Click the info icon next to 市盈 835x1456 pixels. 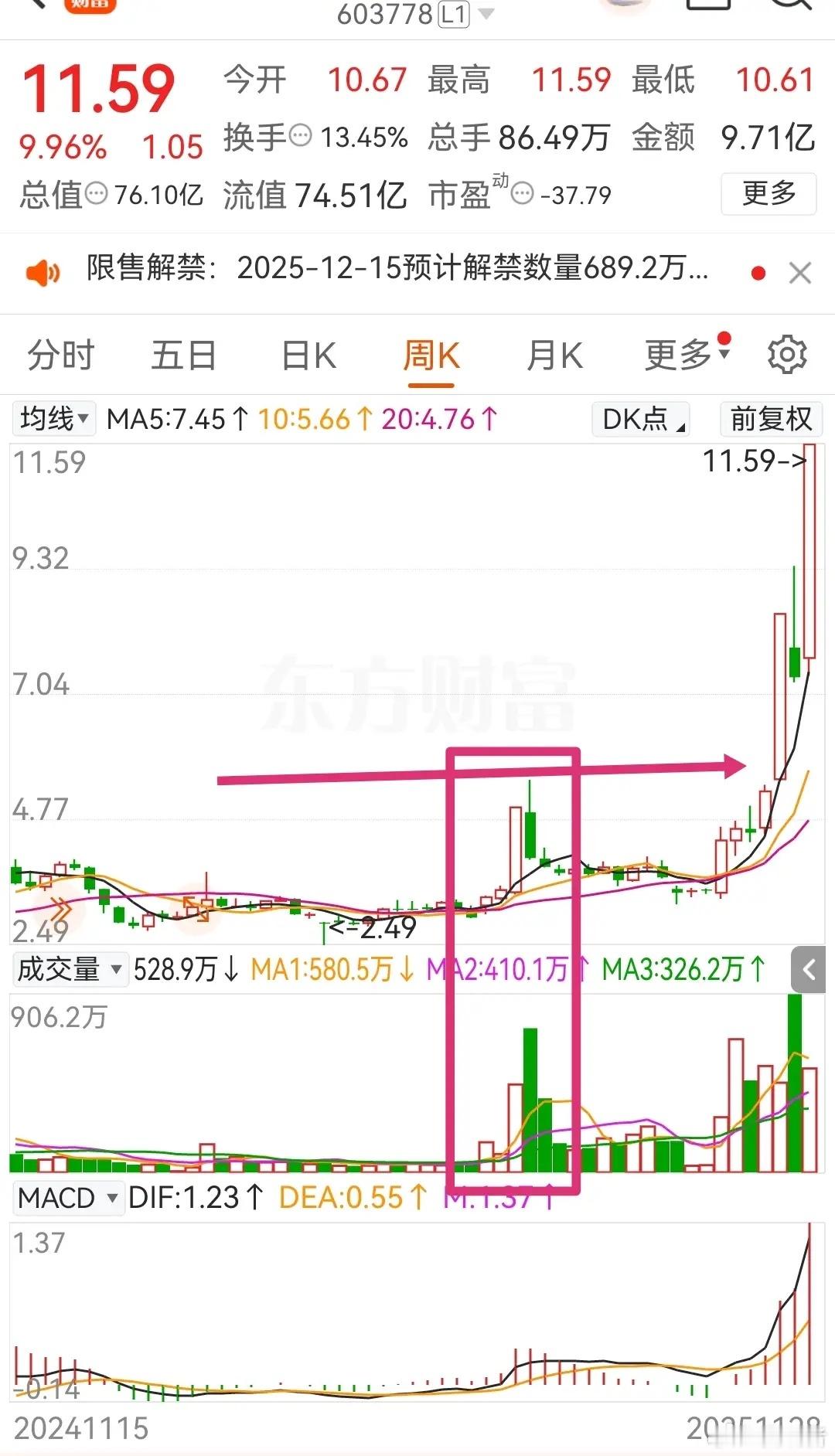(526, 196)
